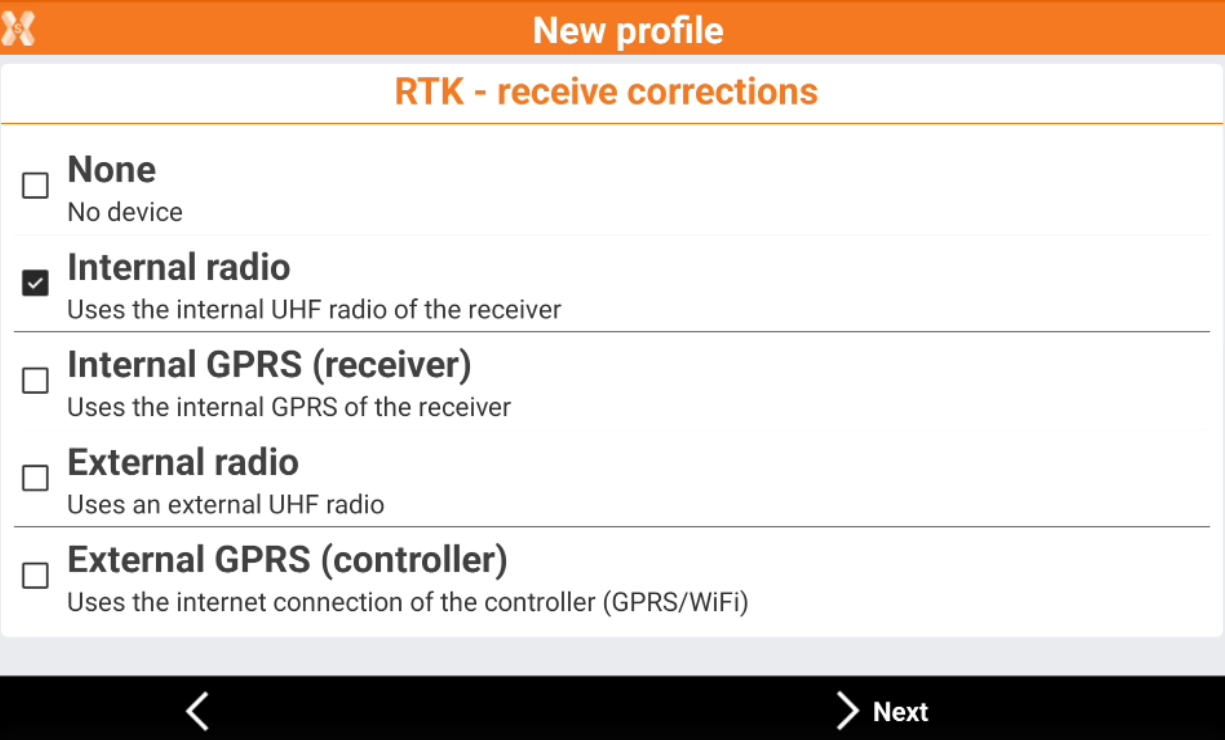
Task: Select External radio option
Action: [x=35, y=478]
